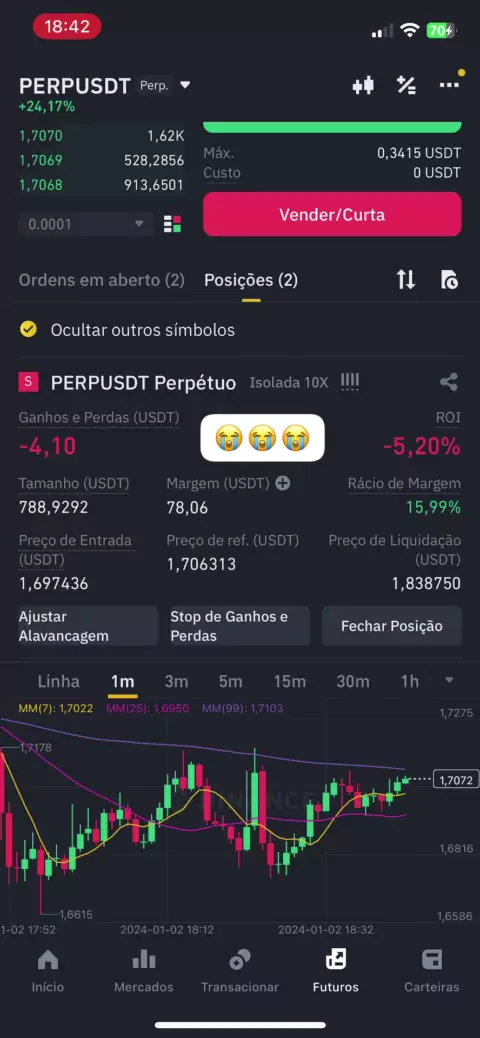Go to the Mercados tab
This screenshot has width=480, height=1038.
tap(144, 970)
